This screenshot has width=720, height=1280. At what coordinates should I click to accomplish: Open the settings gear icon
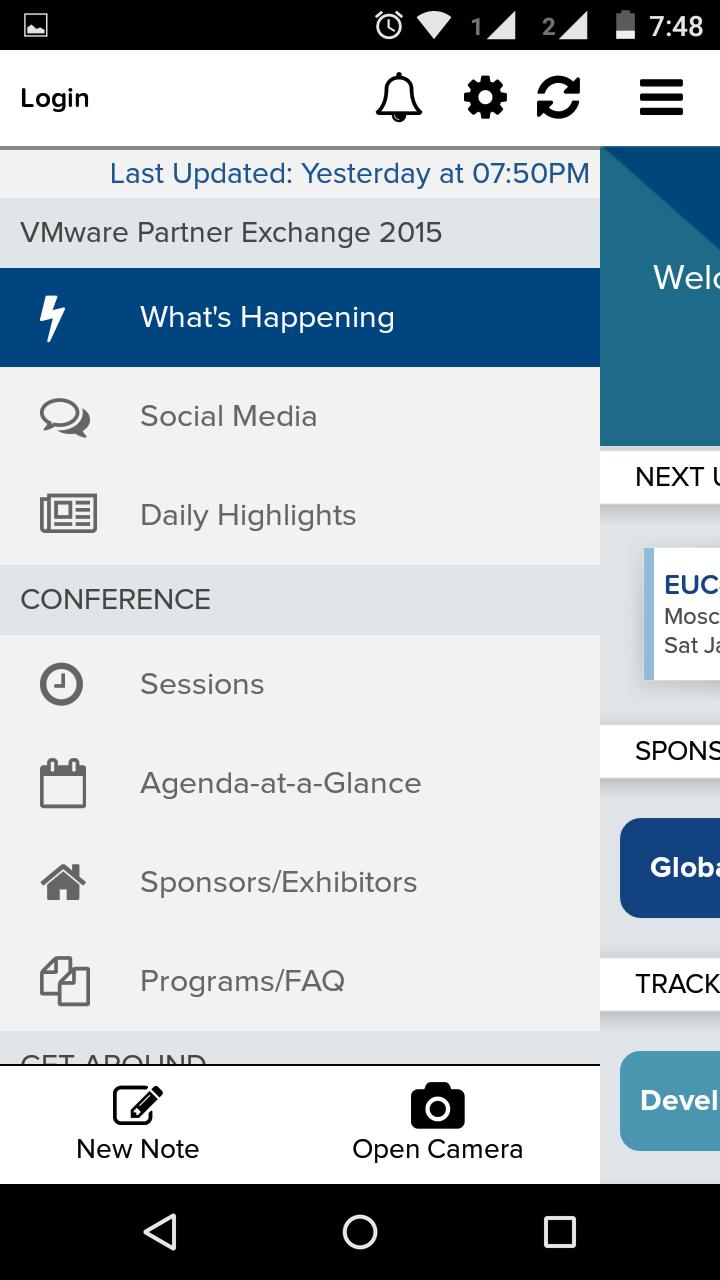pyautogui.click(x=486, y=97)
